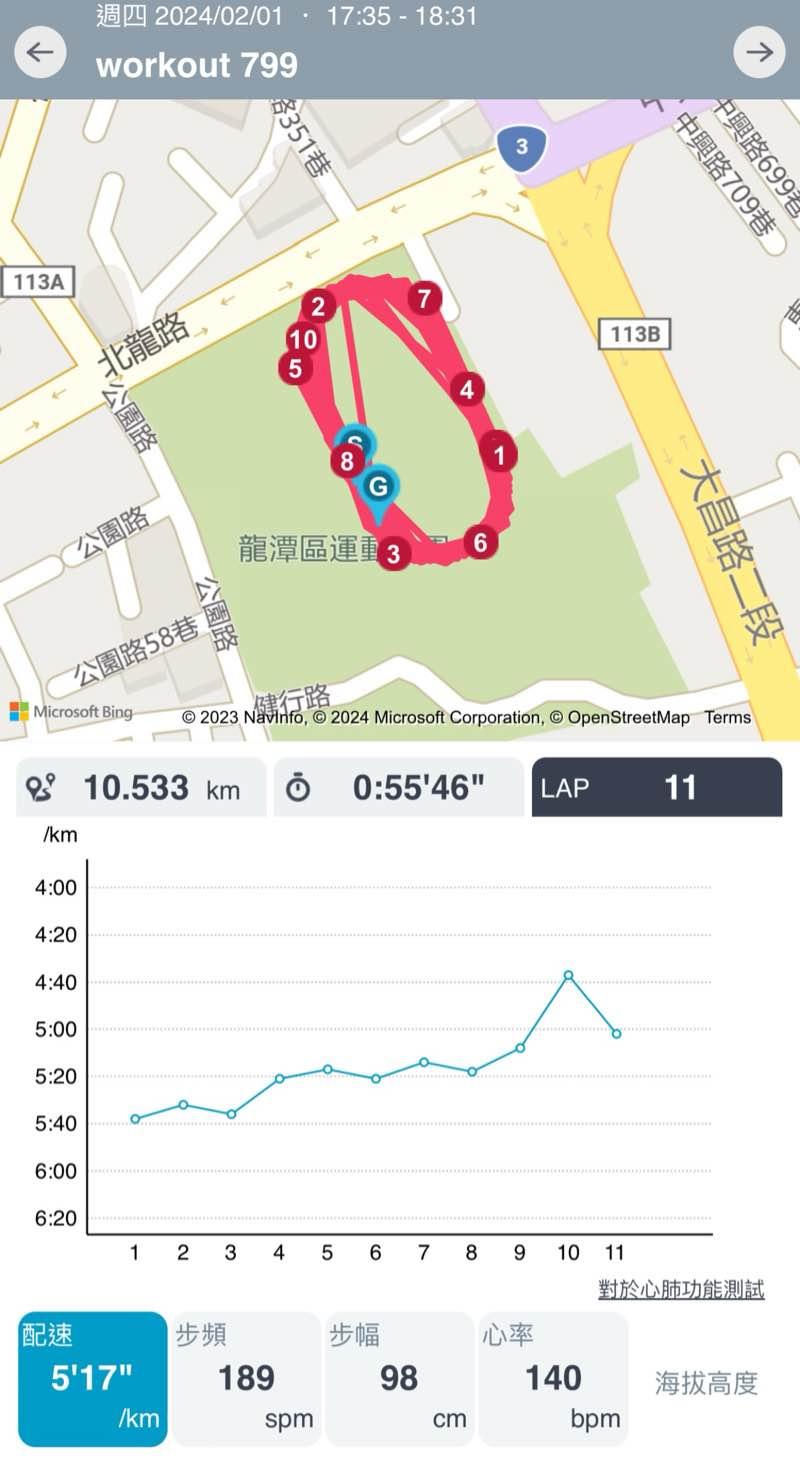Viewport: 800px width, 1458px height.
Task: Select the lap 10 point on the chart
Action: point(568,974)
